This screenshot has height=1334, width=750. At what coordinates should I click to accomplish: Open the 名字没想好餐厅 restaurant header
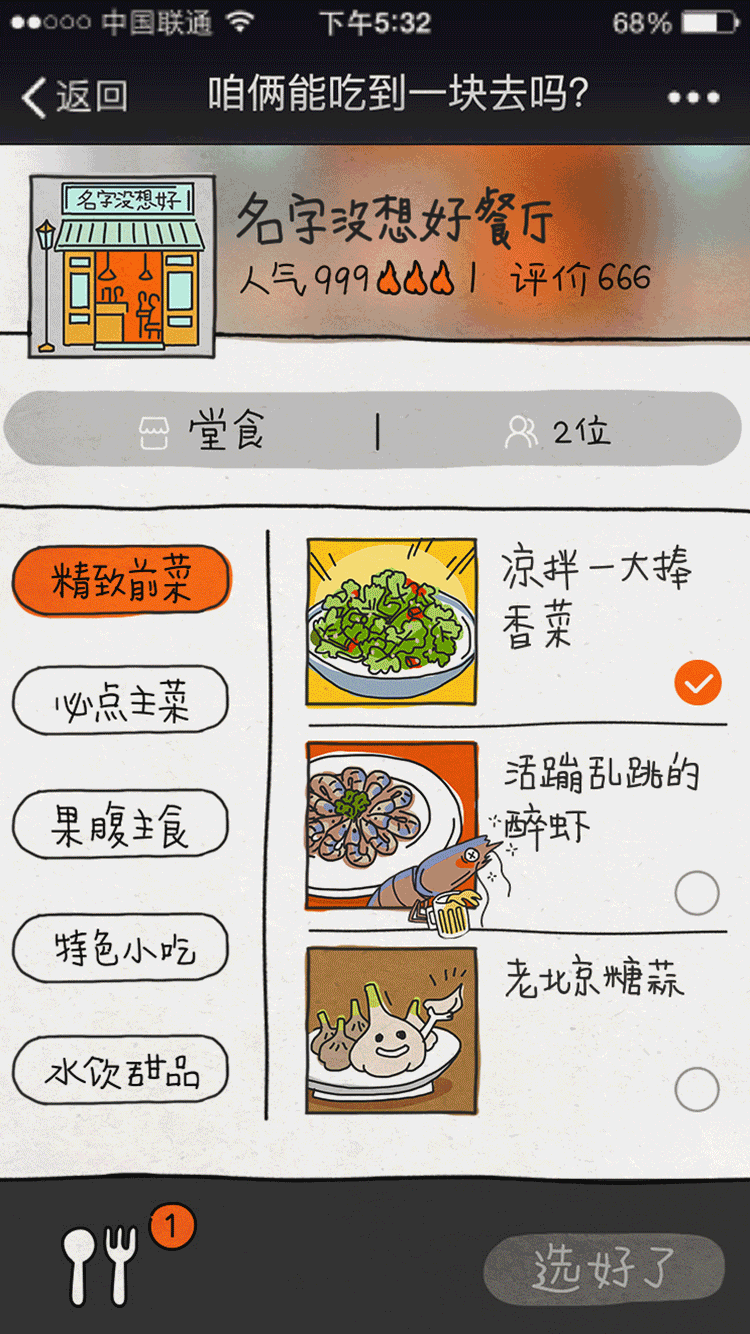pos(394,220)
